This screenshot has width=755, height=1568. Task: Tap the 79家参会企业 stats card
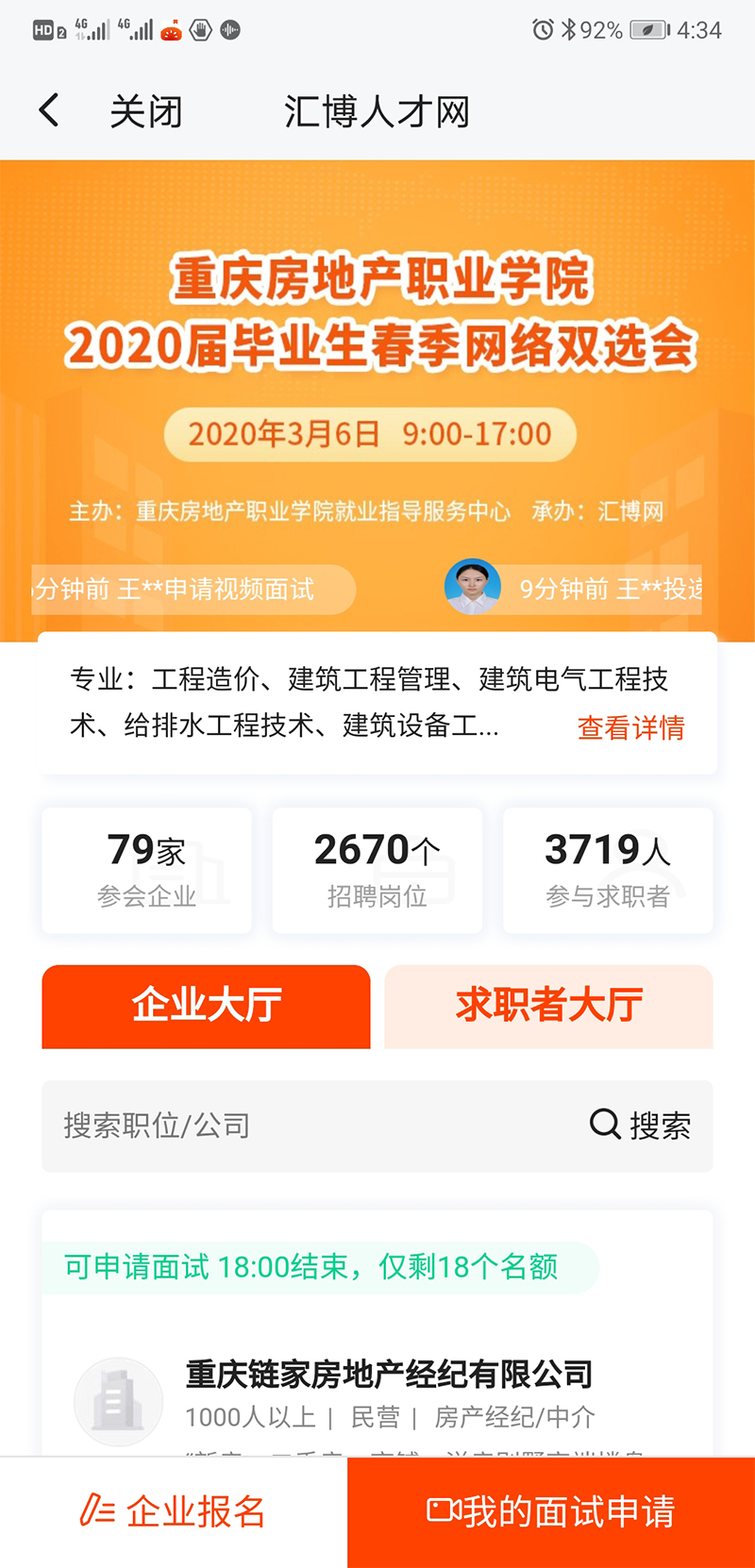click(146, 869)
